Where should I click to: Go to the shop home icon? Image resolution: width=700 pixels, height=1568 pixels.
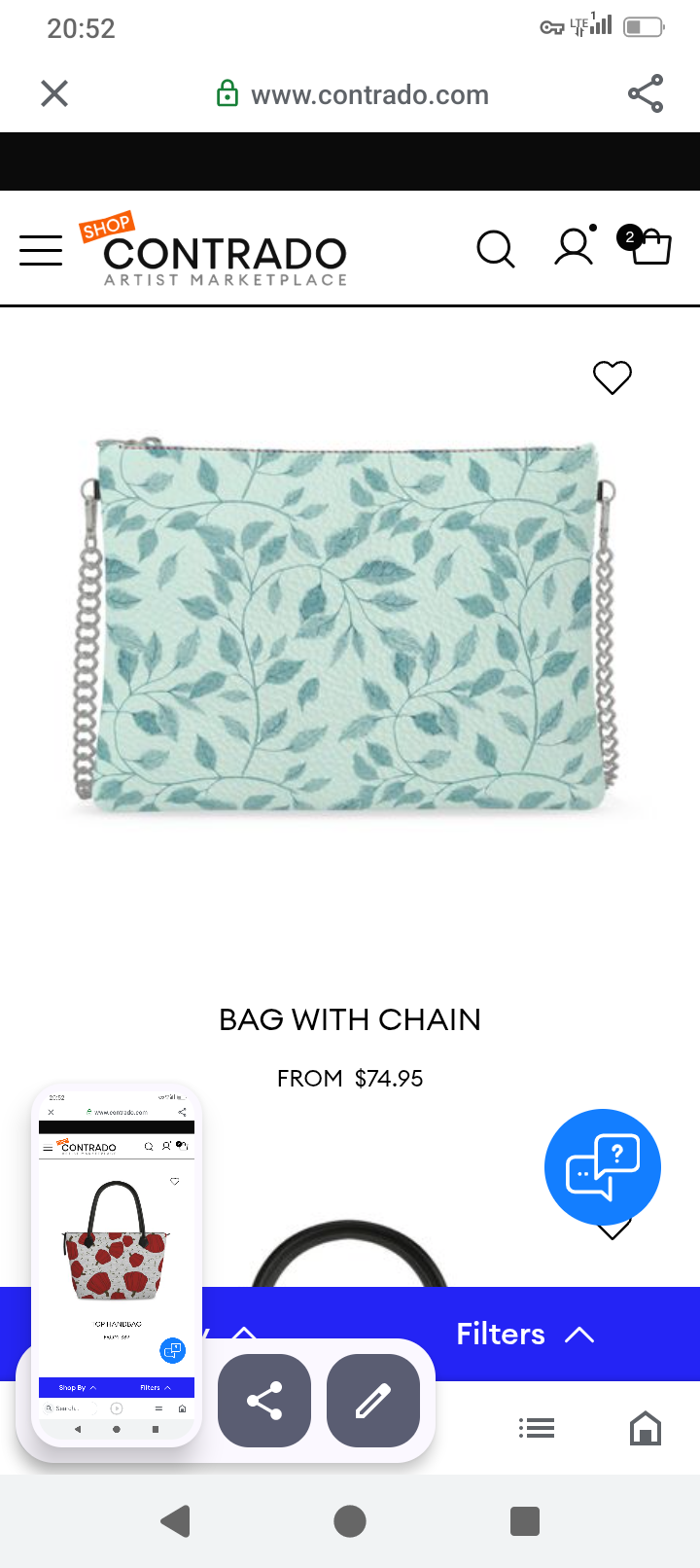[646, 1428]
